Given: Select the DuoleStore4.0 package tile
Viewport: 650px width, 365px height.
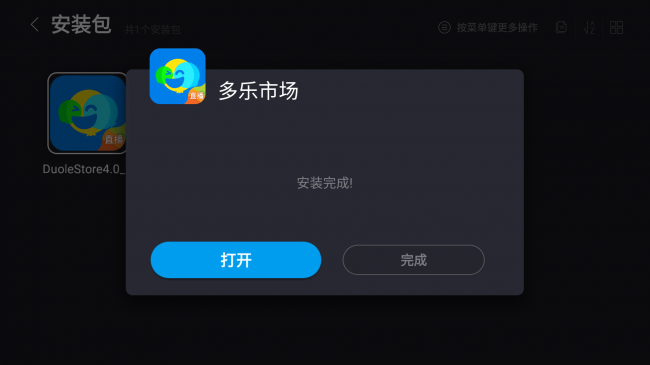Looking at the screenshot, I should pos(87,113).
